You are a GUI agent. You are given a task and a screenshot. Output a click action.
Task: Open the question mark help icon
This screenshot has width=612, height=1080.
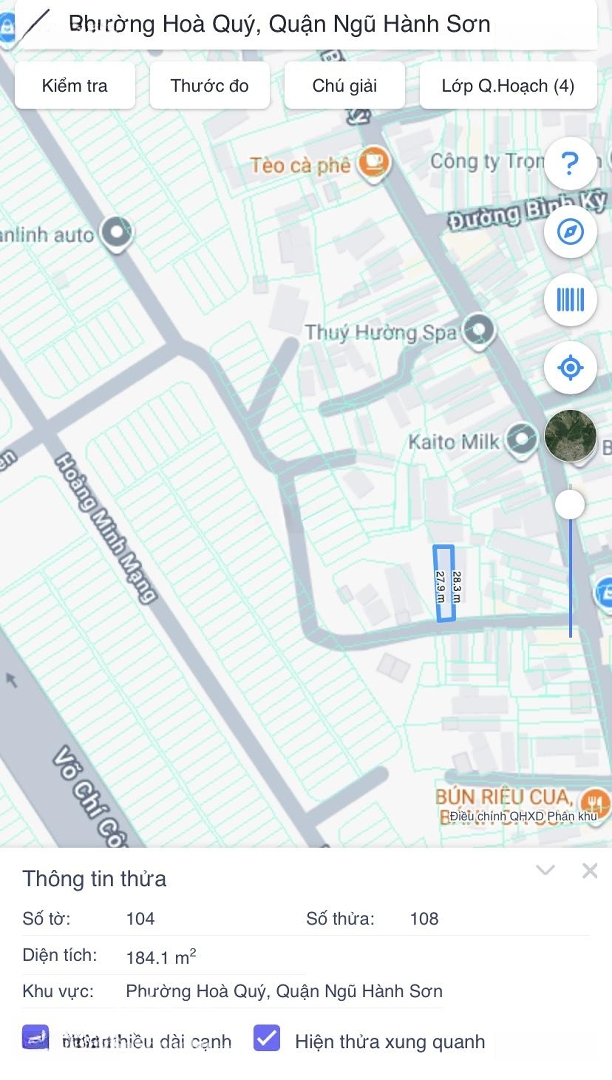tap(570, 163)
